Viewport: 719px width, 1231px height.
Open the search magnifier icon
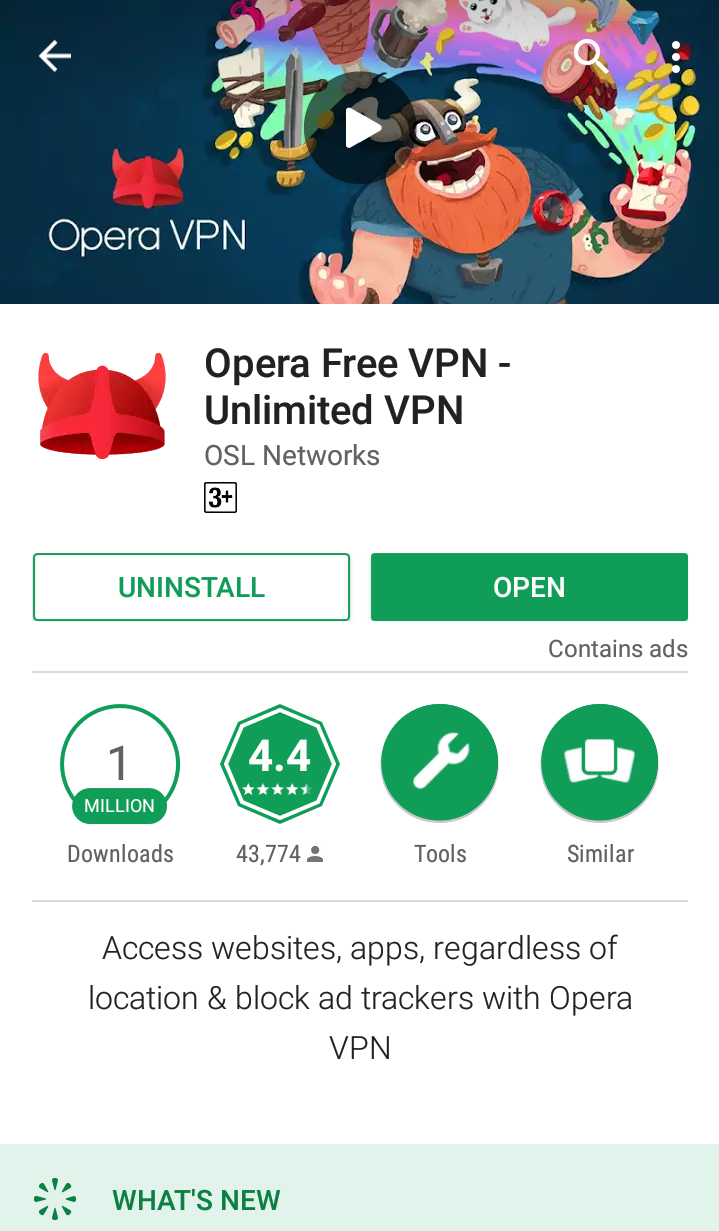[x=591, y=56]
